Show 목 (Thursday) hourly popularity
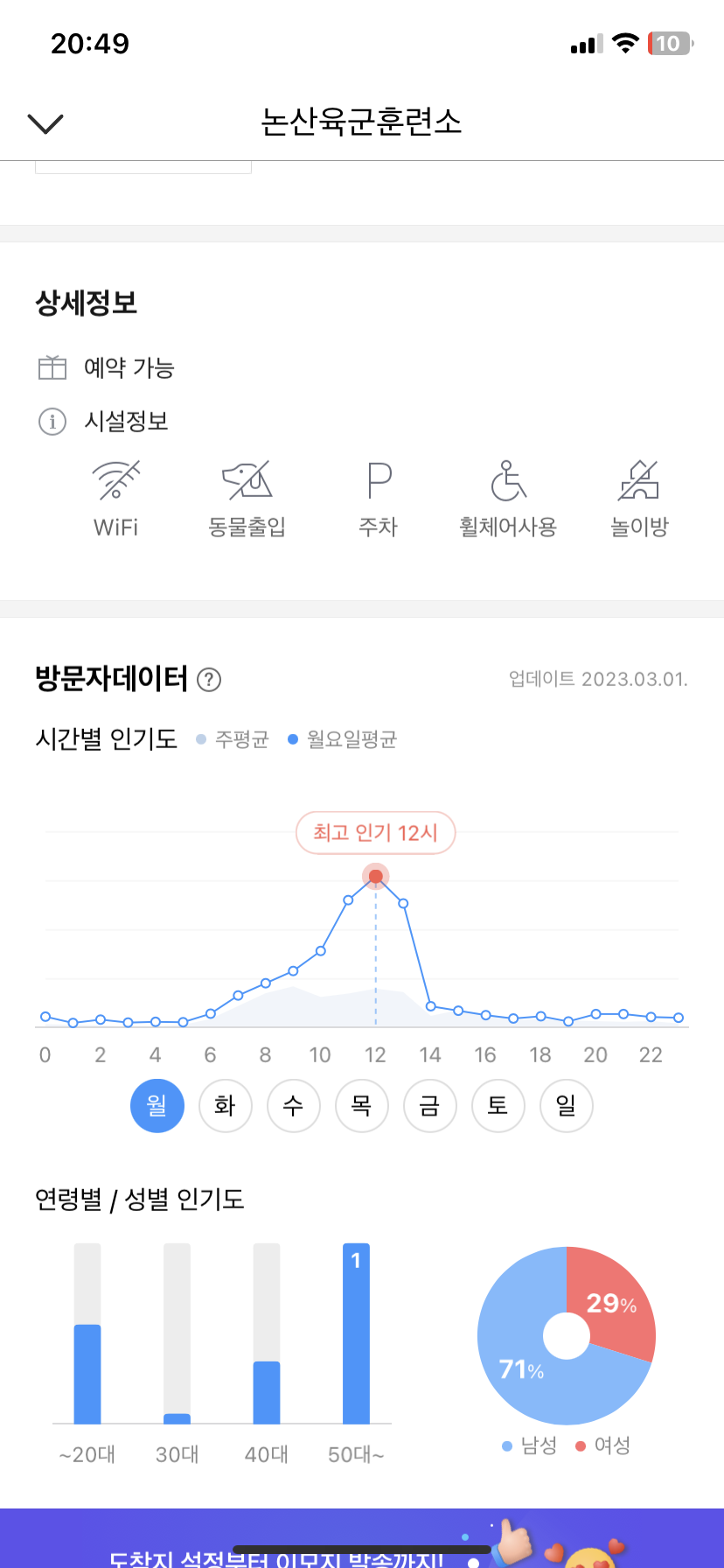This screenshot has width=724, height=1568. (x=362, y=1106)
